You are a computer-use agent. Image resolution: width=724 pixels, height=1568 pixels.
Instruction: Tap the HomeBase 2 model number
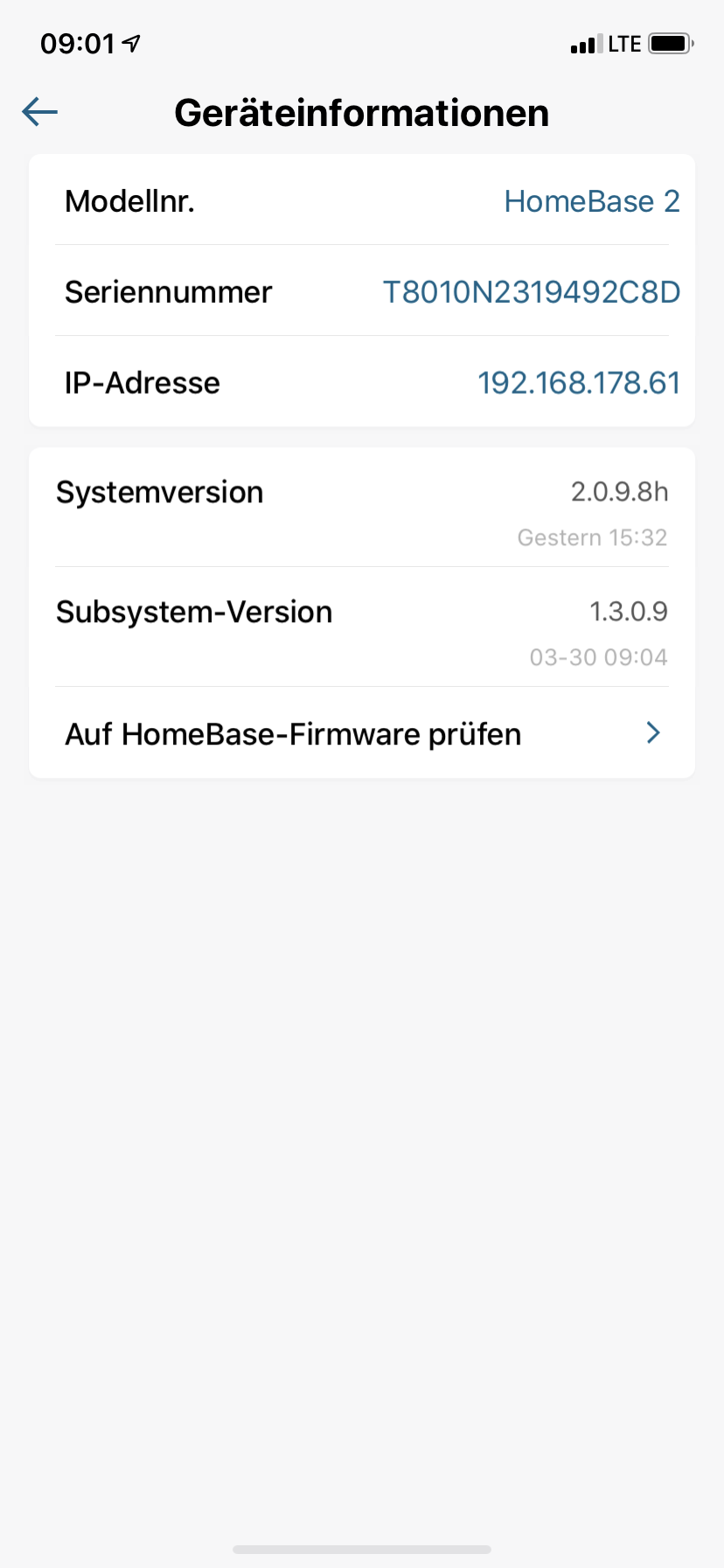tap(591, 201)
